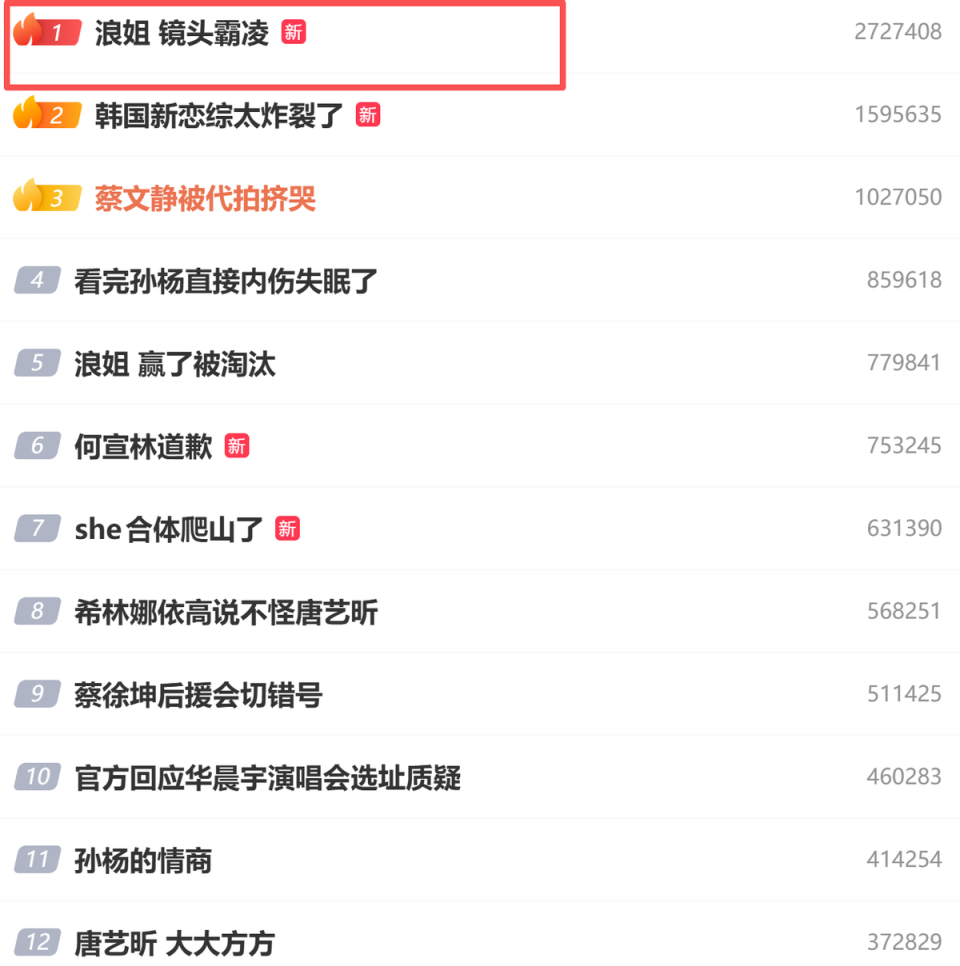
Task: Open the 浪姐 镜头霸凌 trending topic
Action: [172, 32]
